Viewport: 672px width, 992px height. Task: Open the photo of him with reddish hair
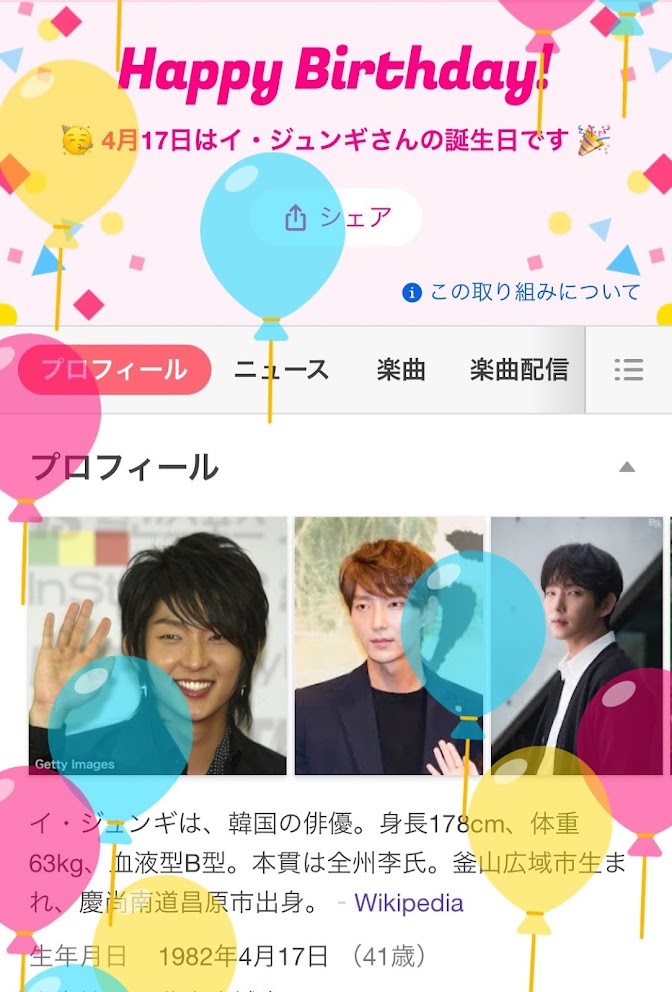(388, 645)
